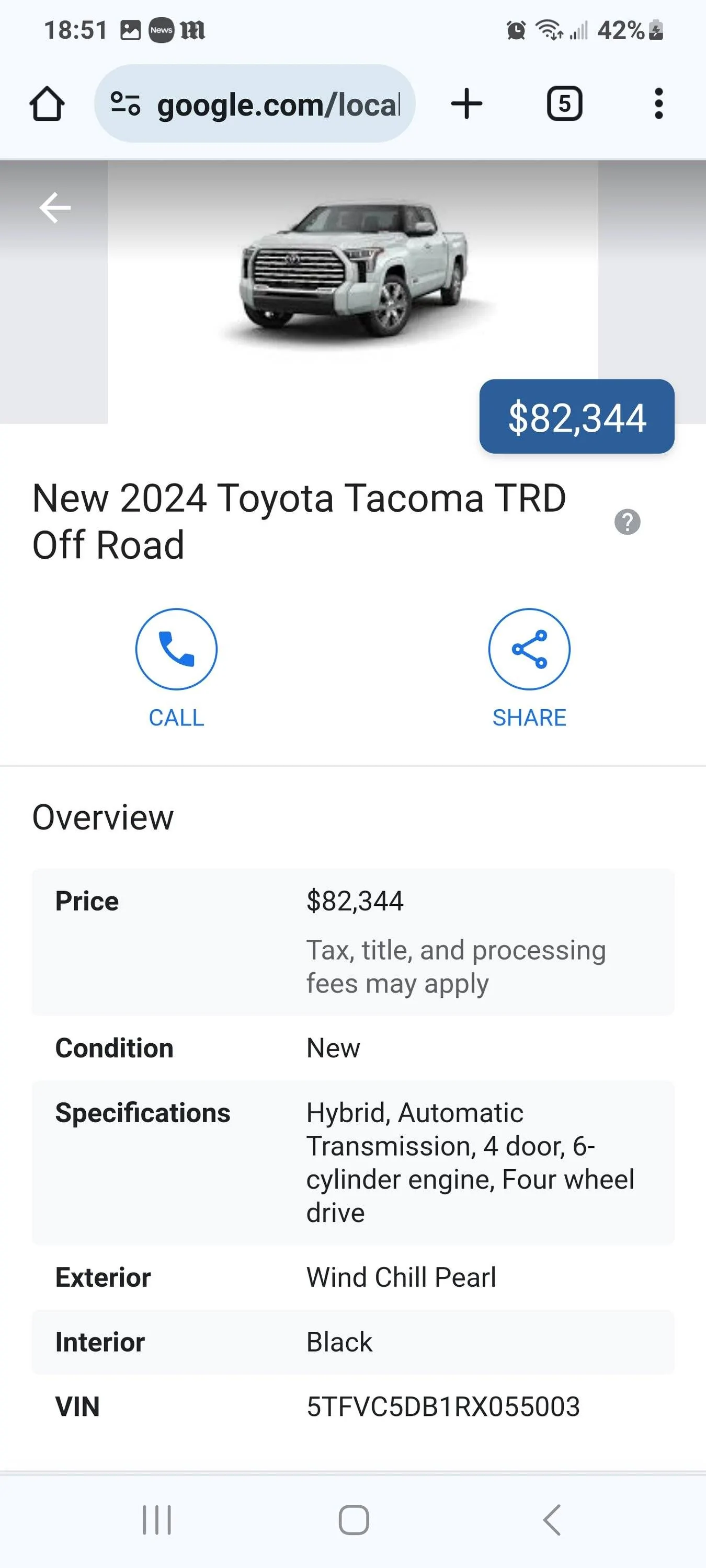View site information icon in address bar
706x1568 pixels.
tap(126, 104)
